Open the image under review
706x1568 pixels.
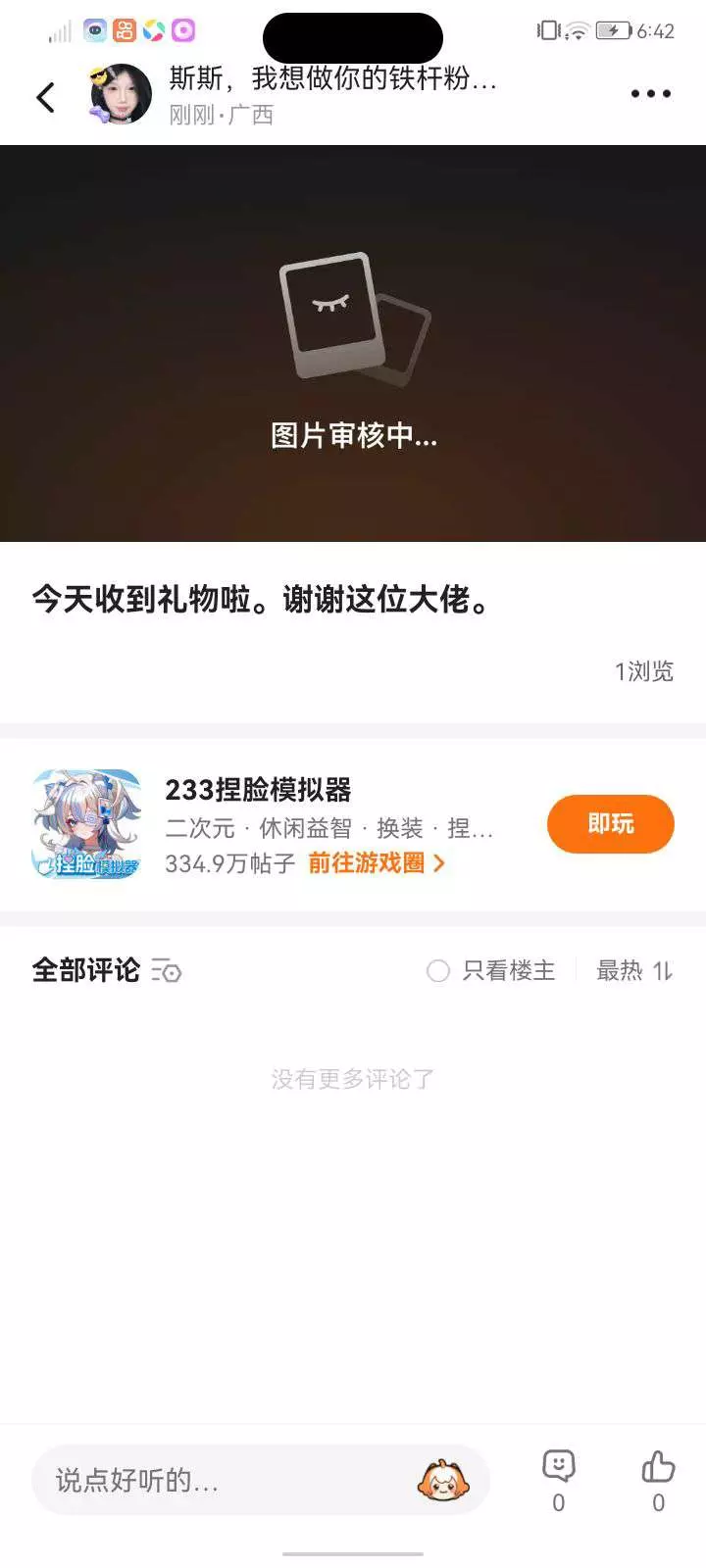(x=353, y=343)
